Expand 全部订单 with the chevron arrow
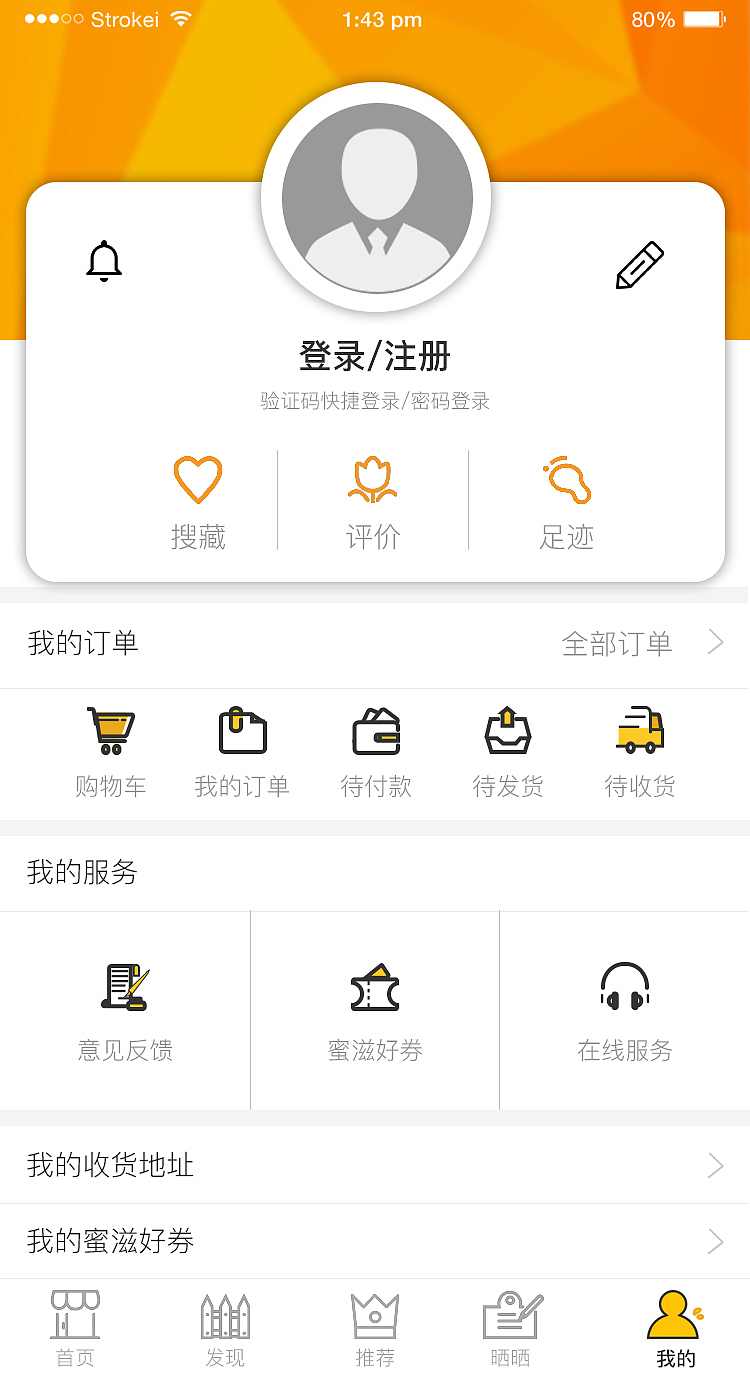Viewport: 750px width, 1377px height. click(x=716, y=643)
